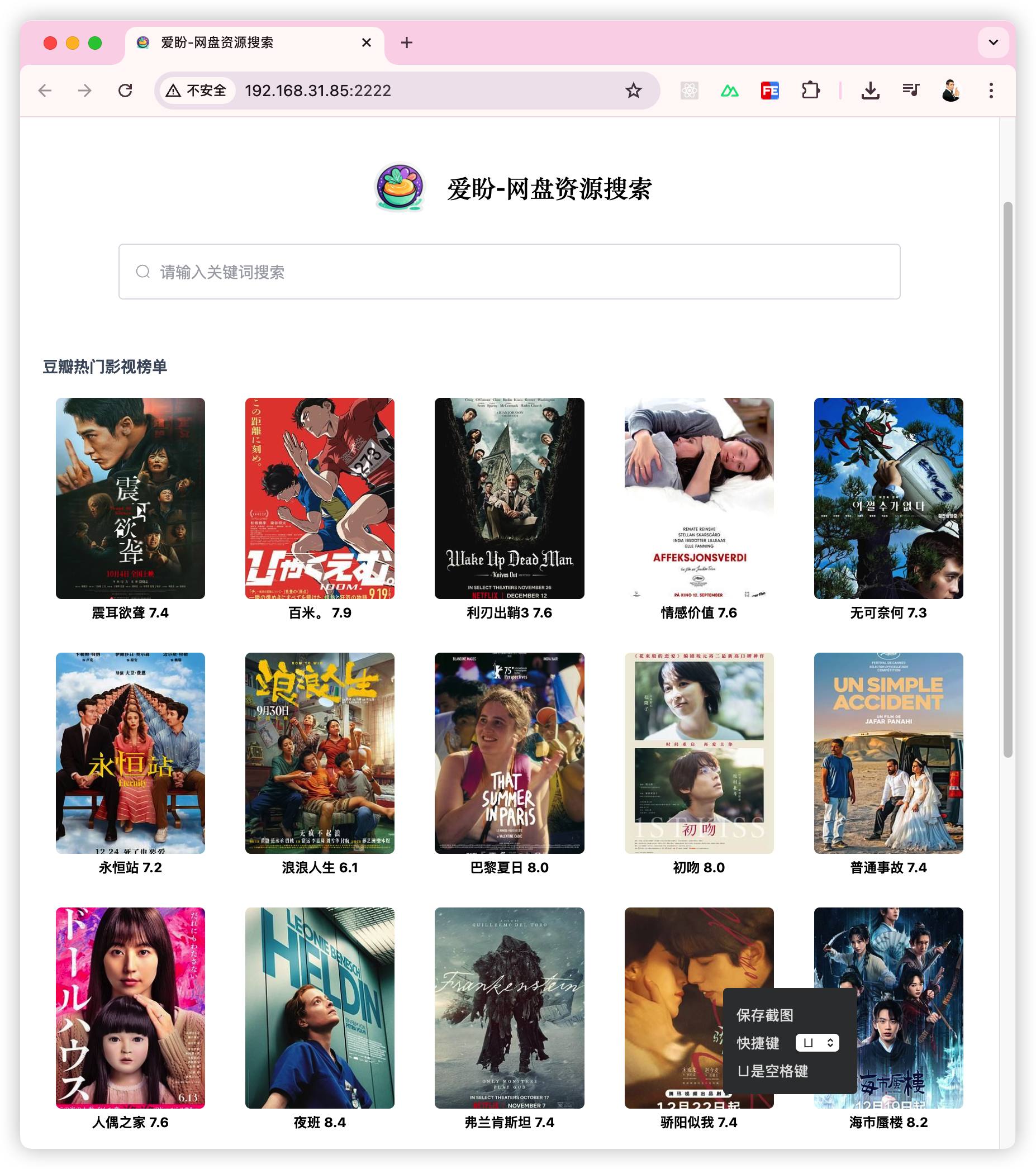Select the 夜班 8.4 movie card
The width and height of the screenshot is (1036, 1169).
pos(319,1007)
